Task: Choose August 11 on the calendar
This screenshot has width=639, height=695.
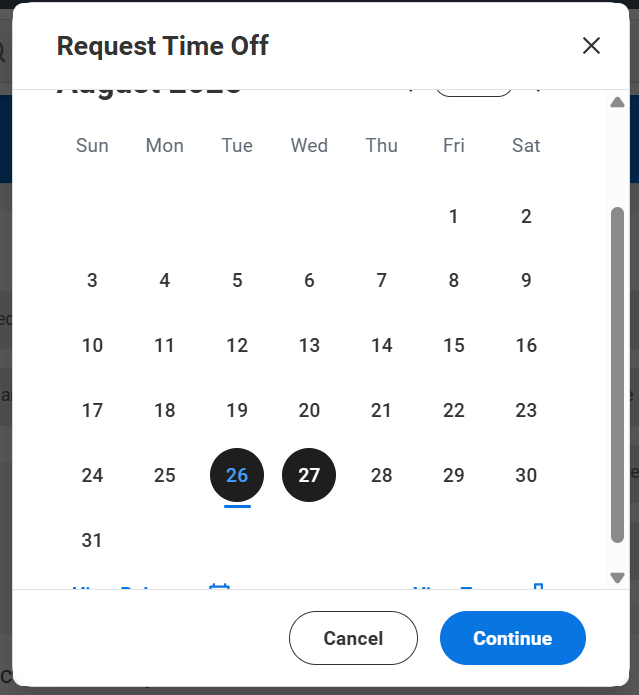Action: coord(165,346)
